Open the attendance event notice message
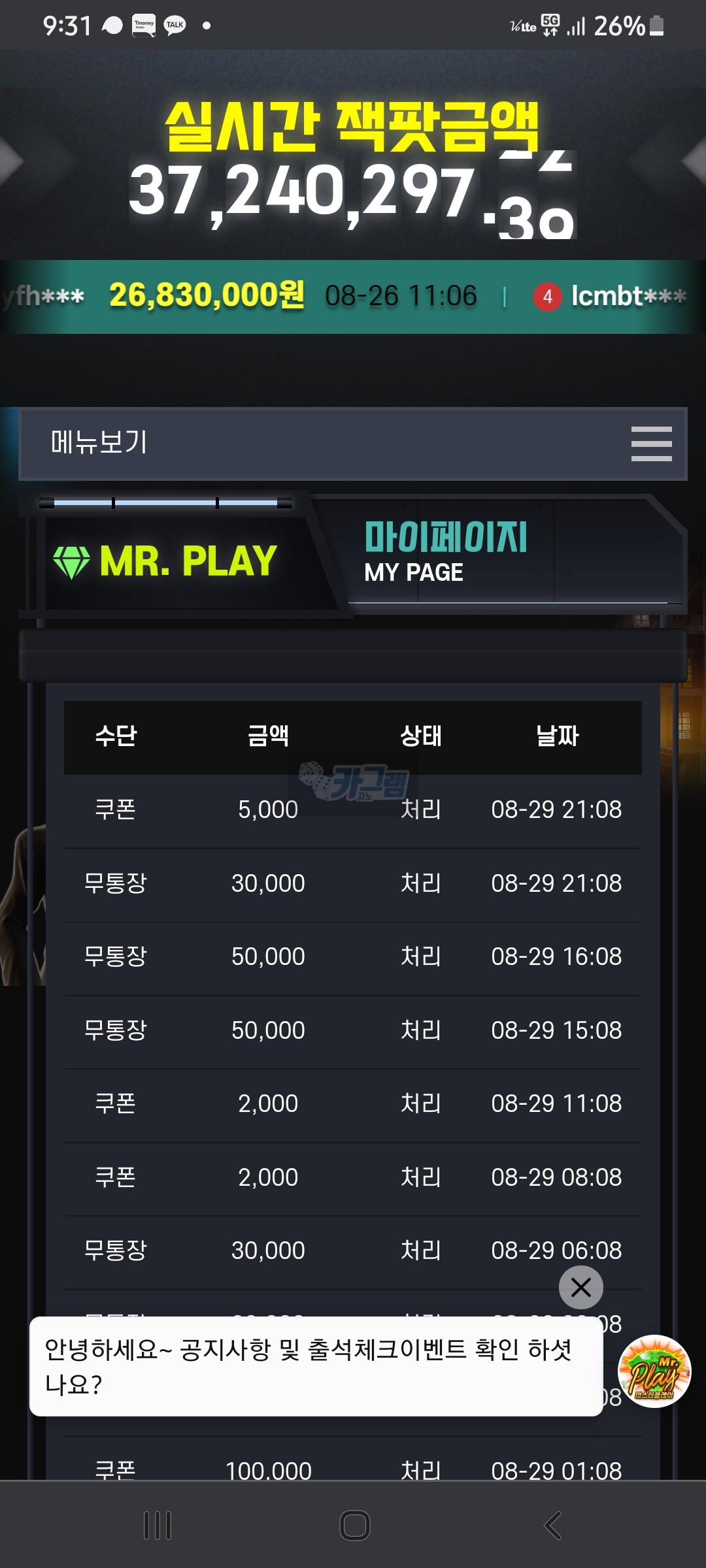This screenshot has width=706, height=1568. click(315, 1366)
